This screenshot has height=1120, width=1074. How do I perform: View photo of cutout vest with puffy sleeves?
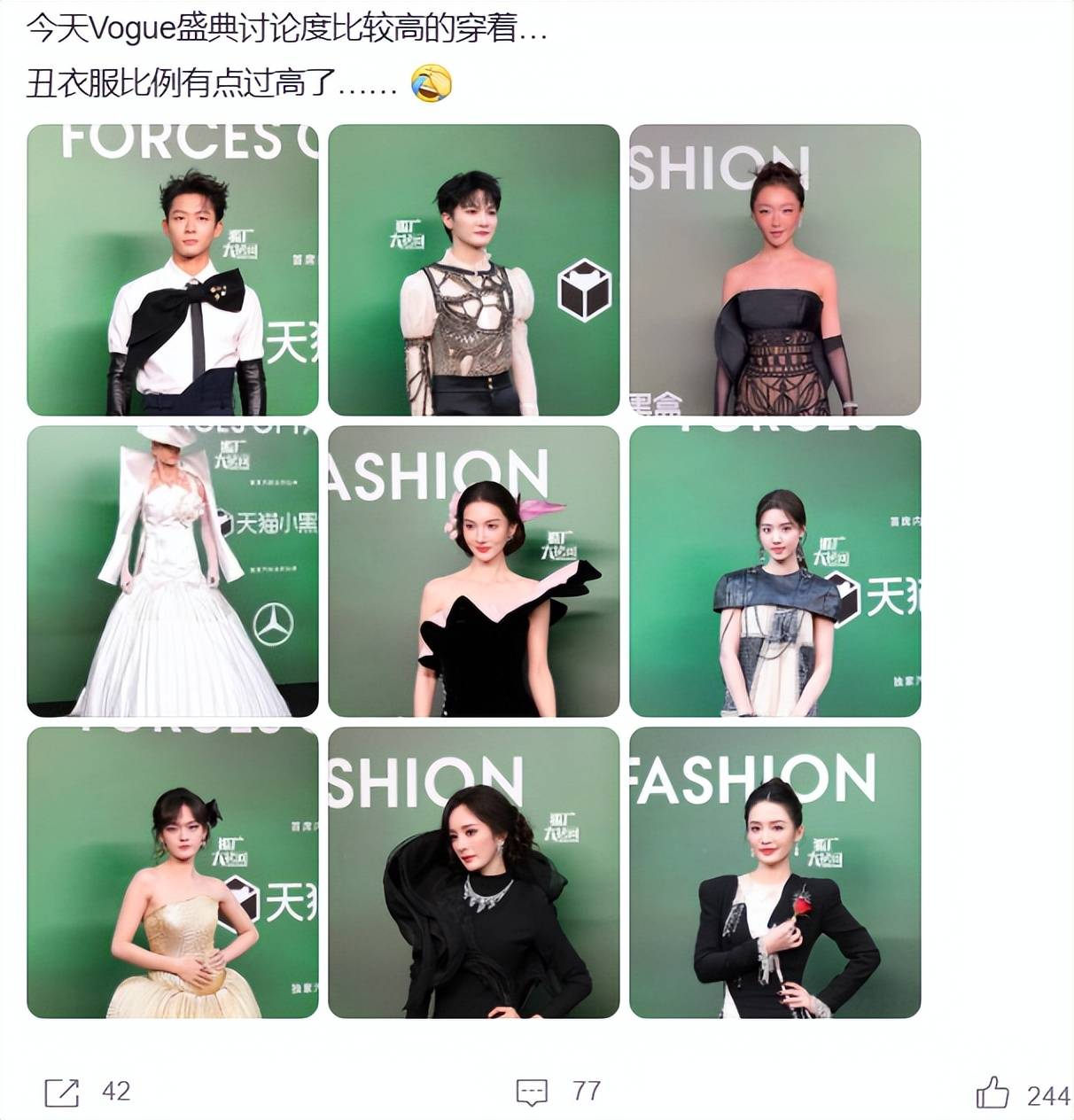[x=474, y=270]
